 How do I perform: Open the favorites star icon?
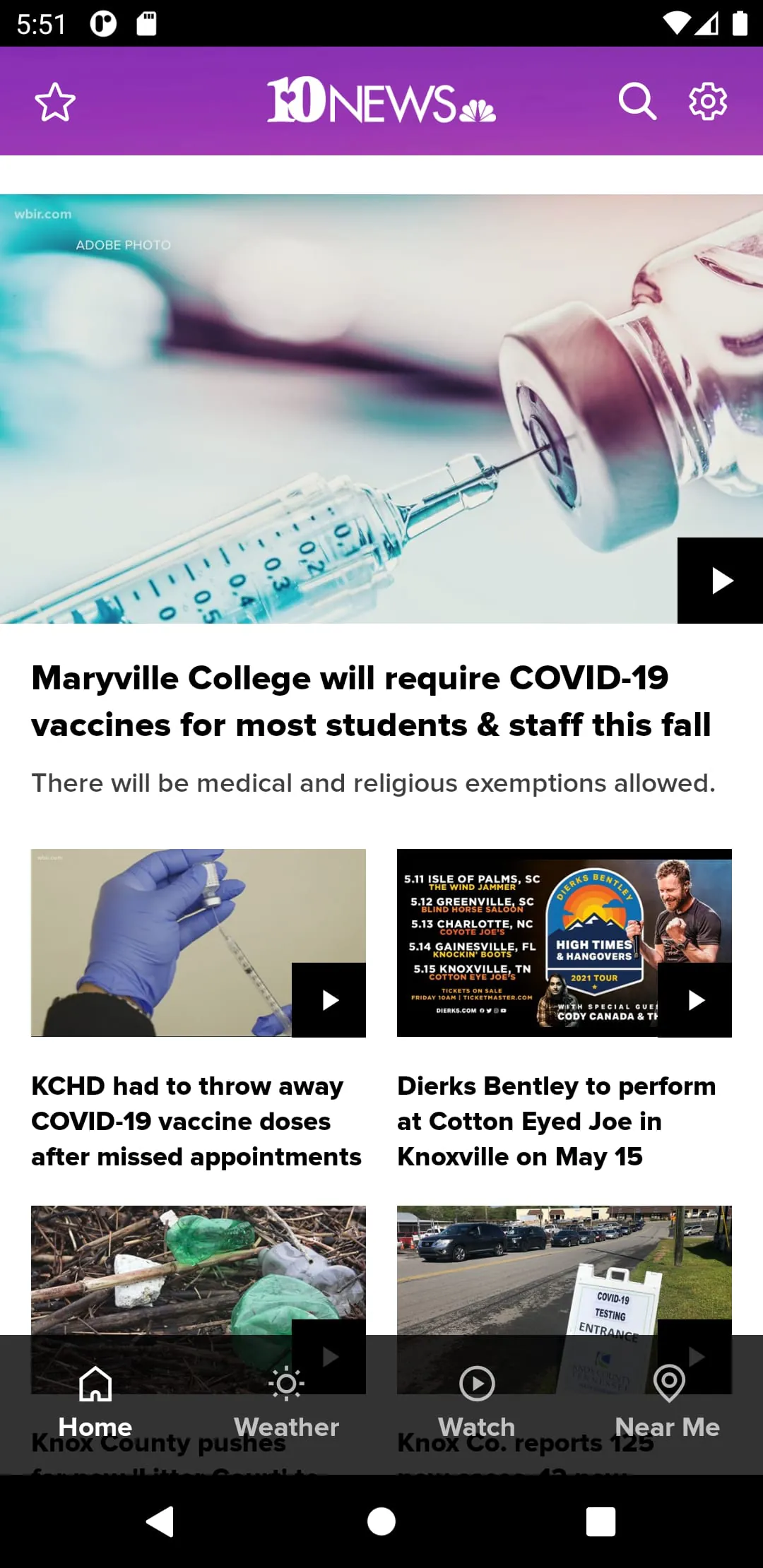coord(54,101)
